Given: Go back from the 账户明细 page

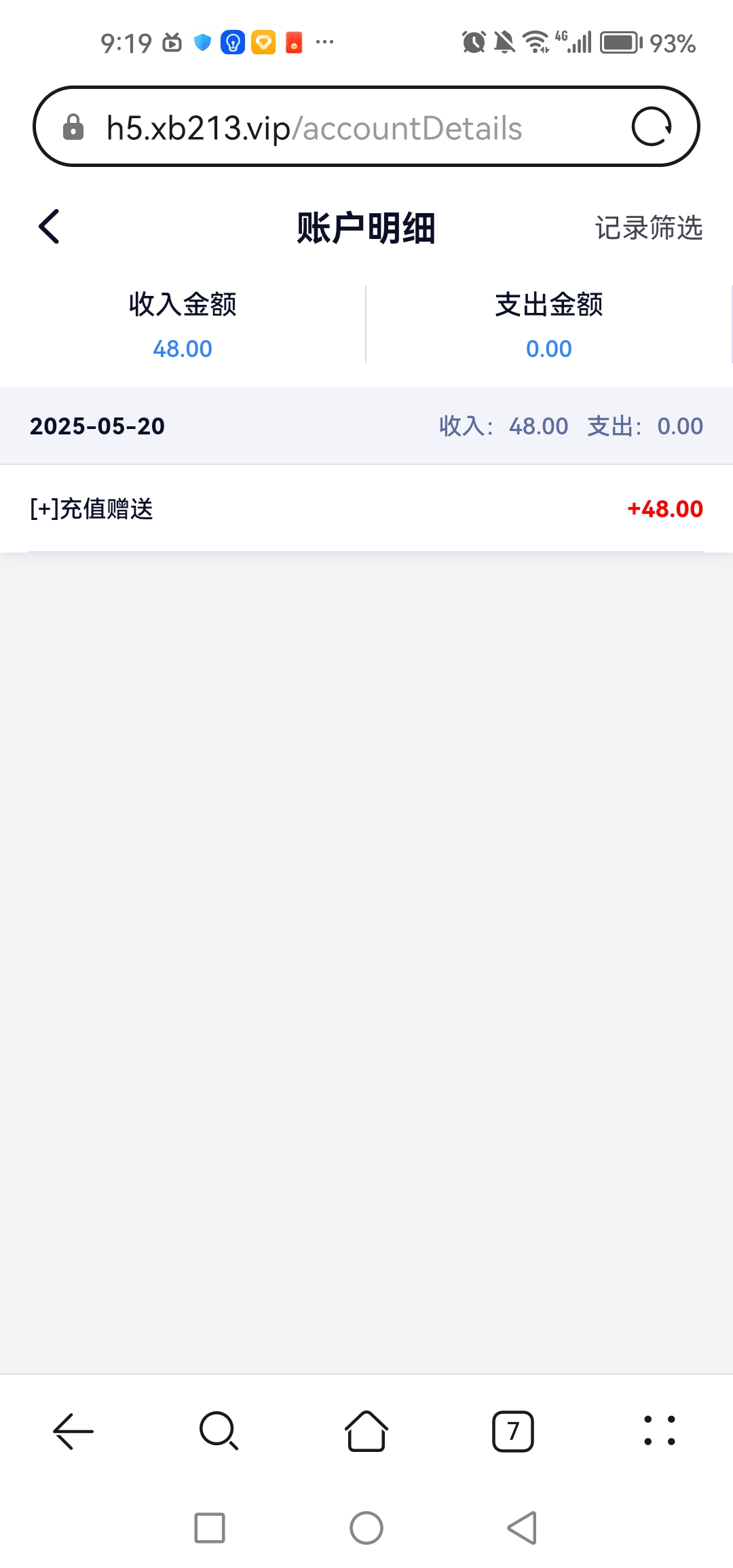Looking at the screenshot, I should click(50, 227).
